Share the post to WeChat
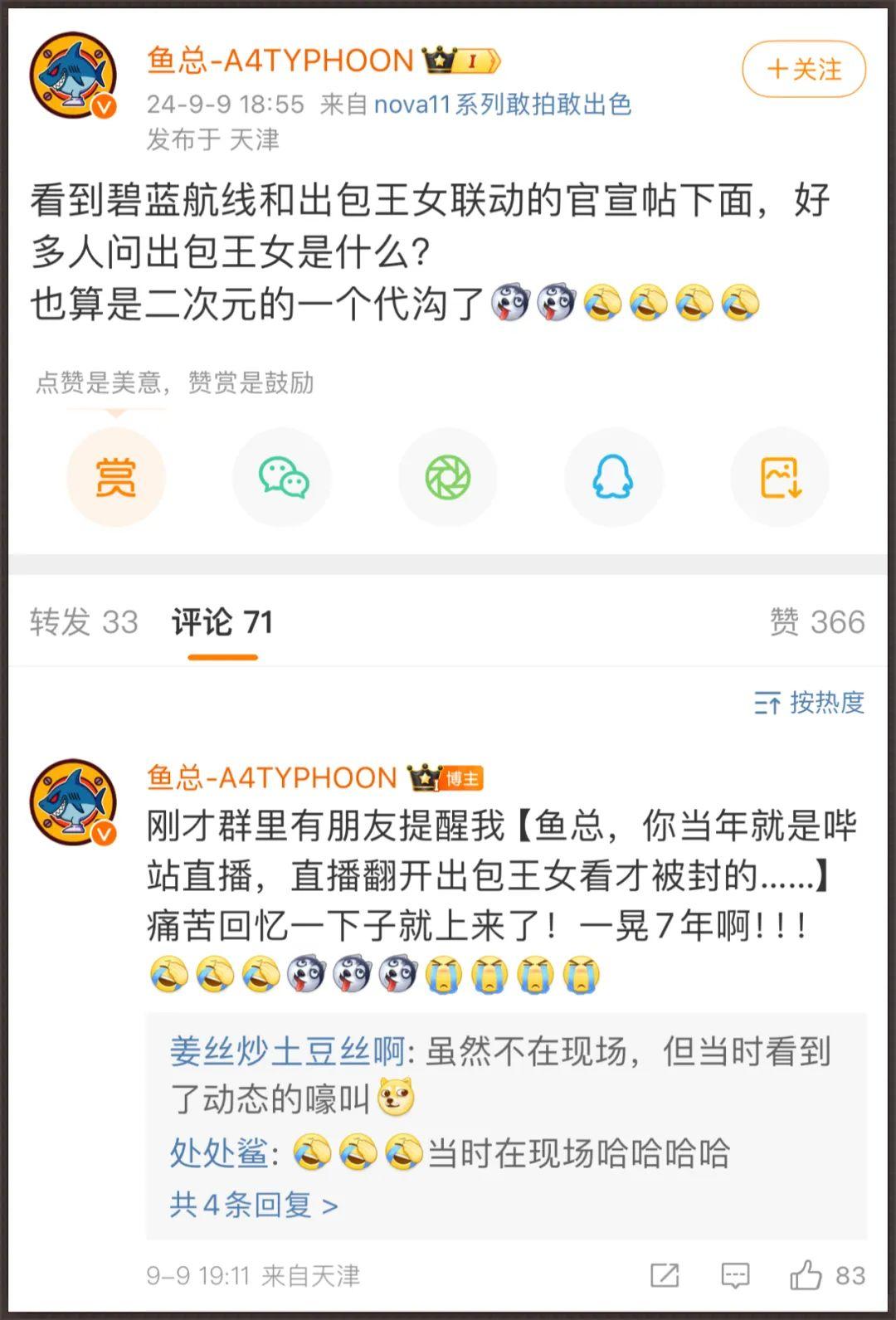Viewport: 896px width, 1320px height. (x=282, y=477)
